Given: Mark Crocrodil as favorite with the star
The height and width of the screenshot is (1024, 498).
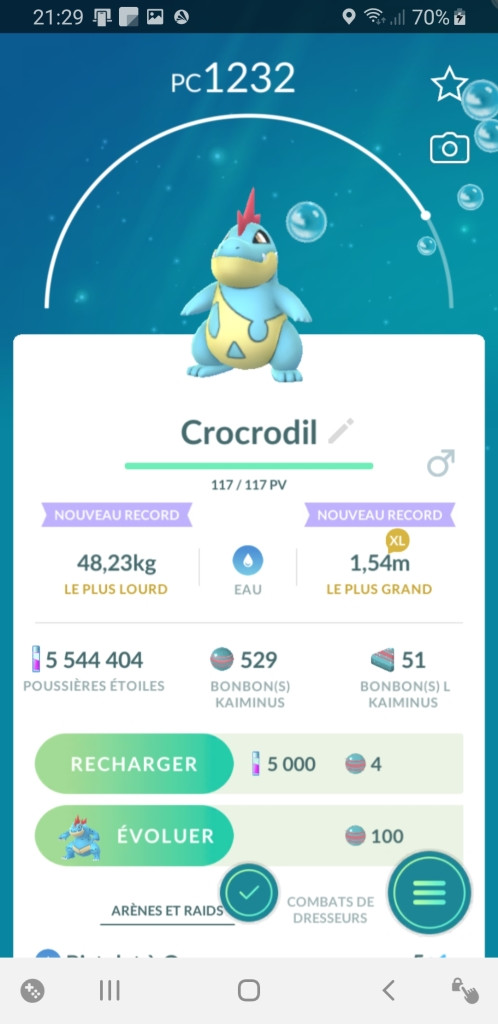Looking at the screenshot, I should [449, 84].
